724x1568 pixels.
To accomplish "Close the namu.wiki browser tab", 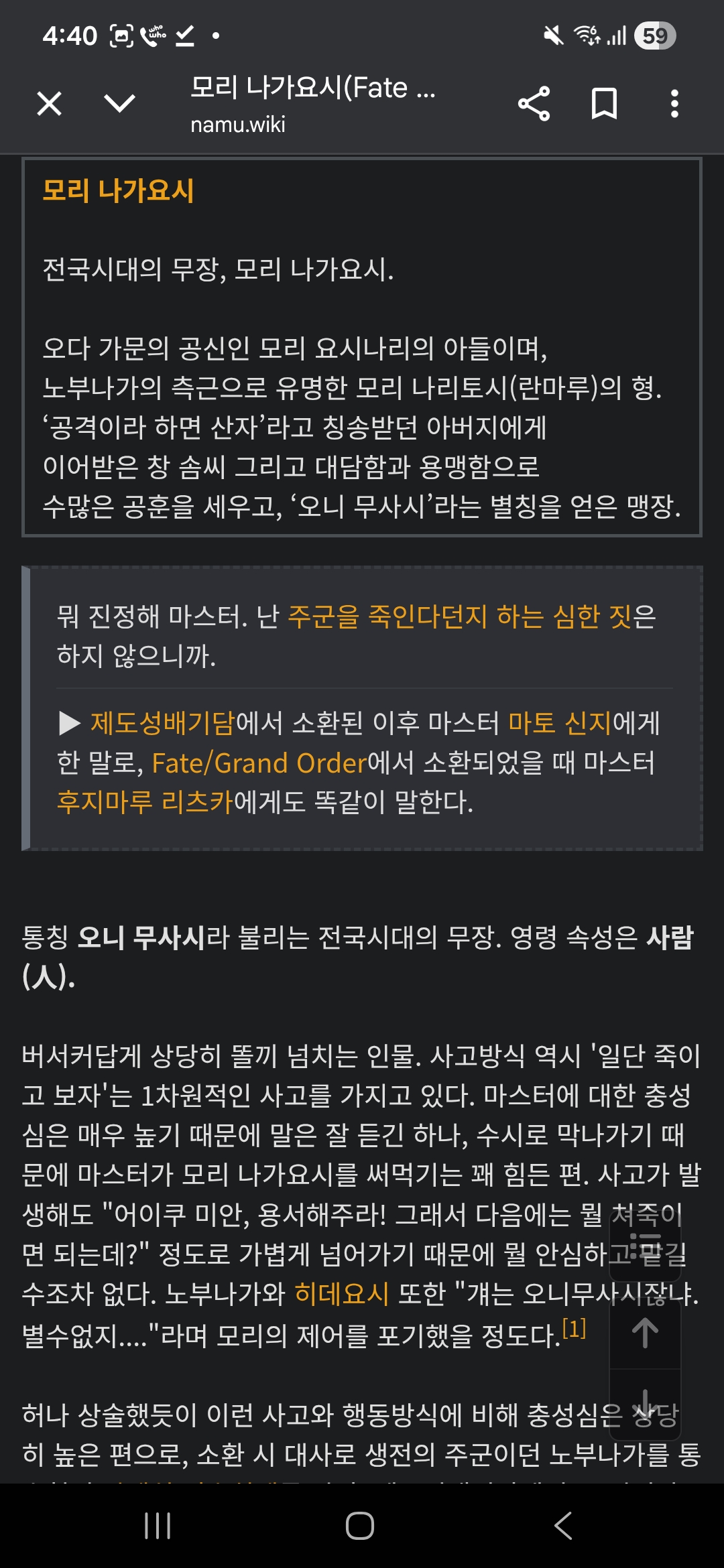I will (x=50, y=104).
